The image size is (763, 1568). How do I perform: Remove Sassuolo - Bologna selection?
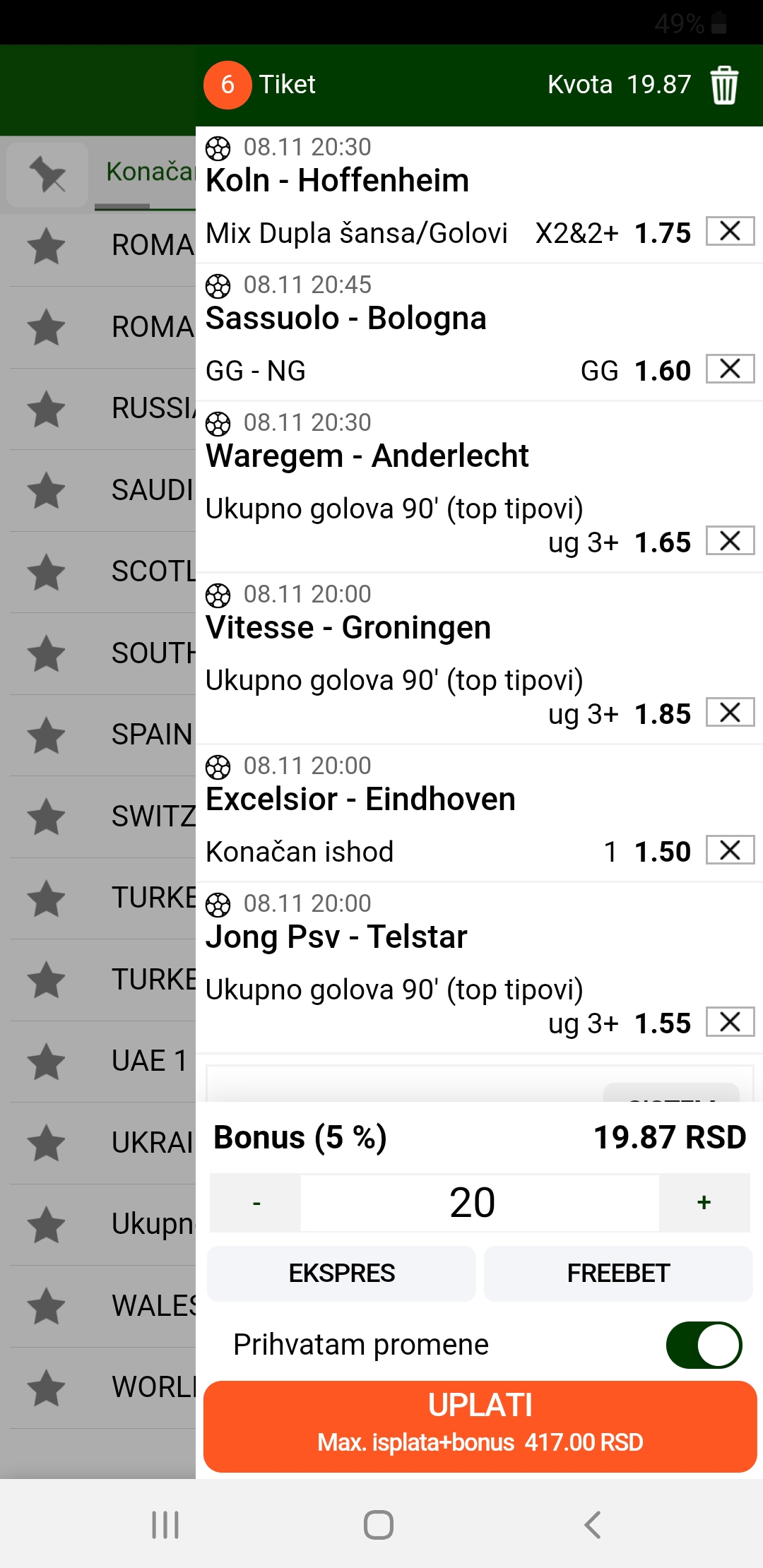point(730,369)
